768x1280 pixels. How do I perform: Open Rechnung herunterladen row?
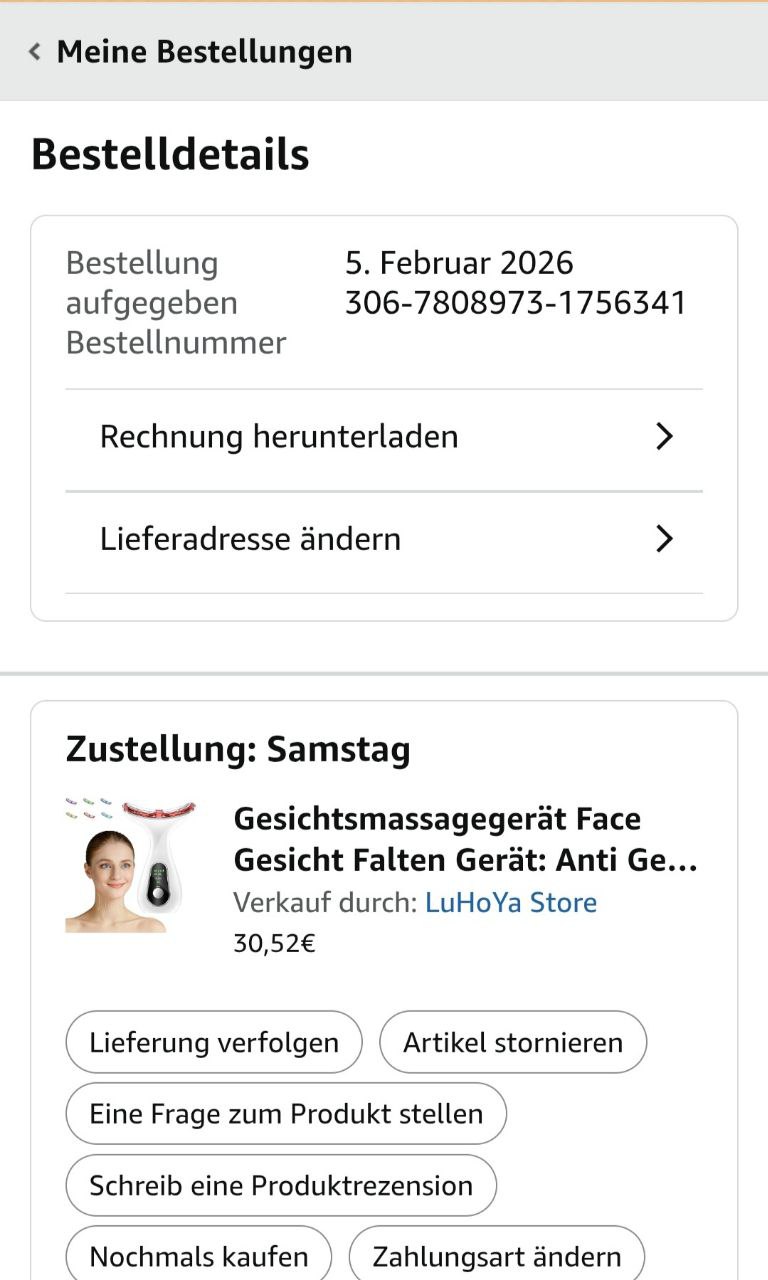pos(384,437)
